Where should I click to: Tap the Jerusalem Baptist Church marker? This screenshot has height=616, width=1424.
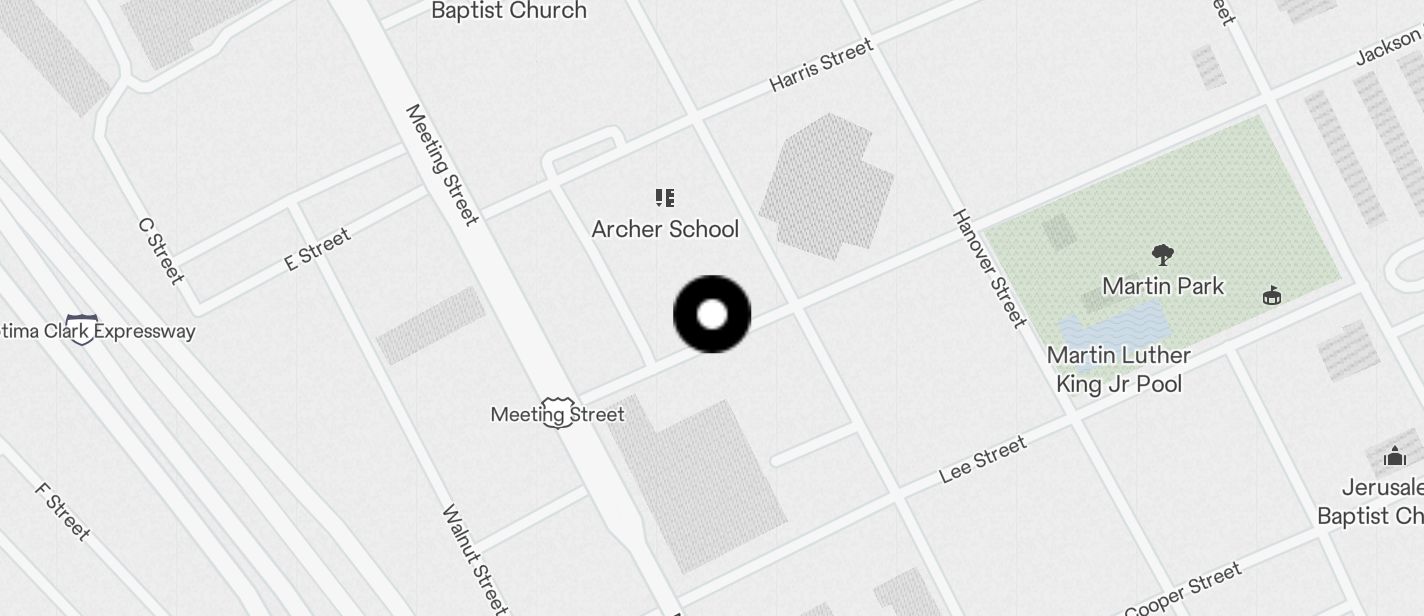click(x=1394, y=457)
